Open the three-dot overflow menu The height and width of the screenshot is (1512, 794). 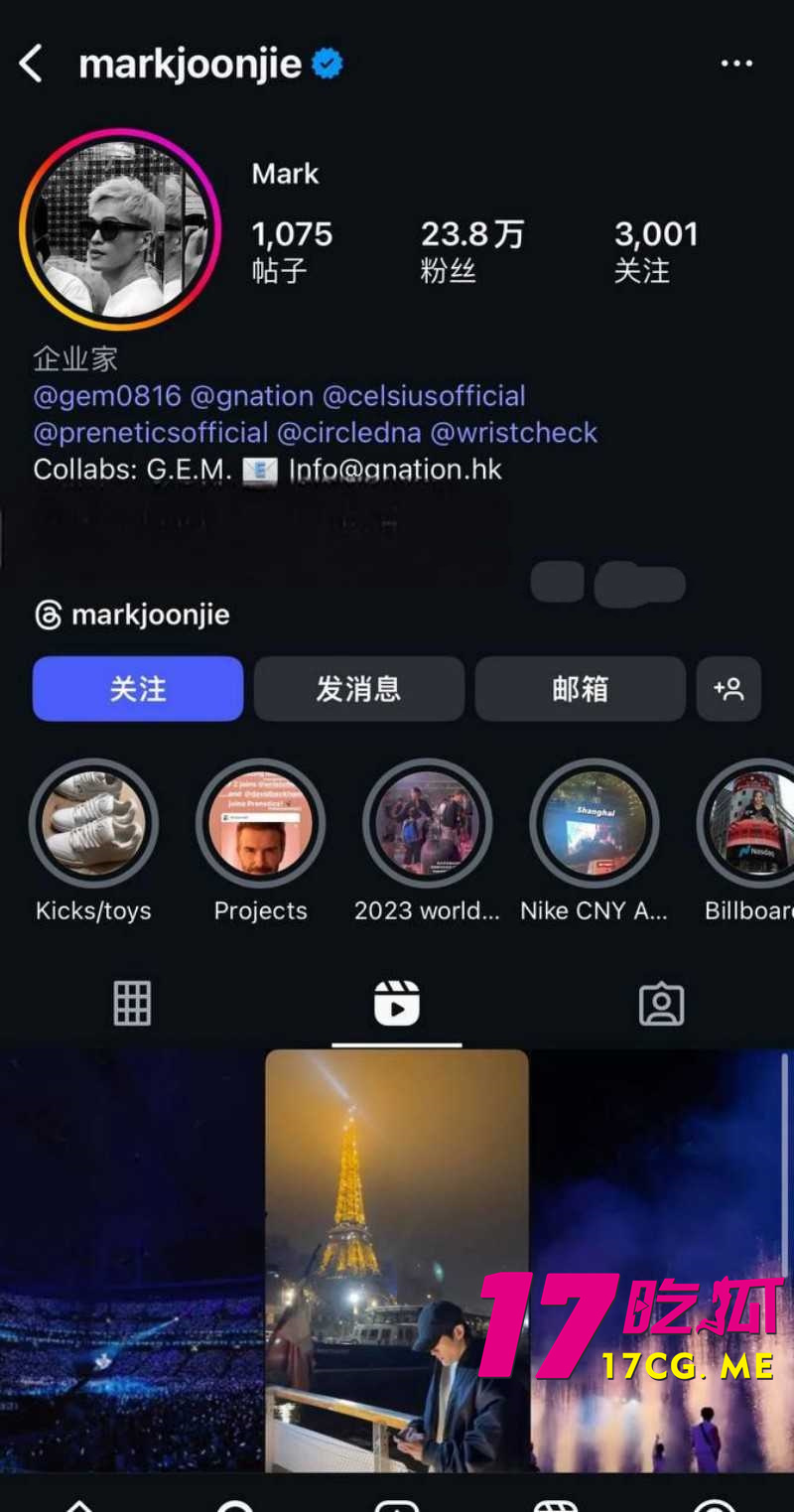tap(736, 65)
